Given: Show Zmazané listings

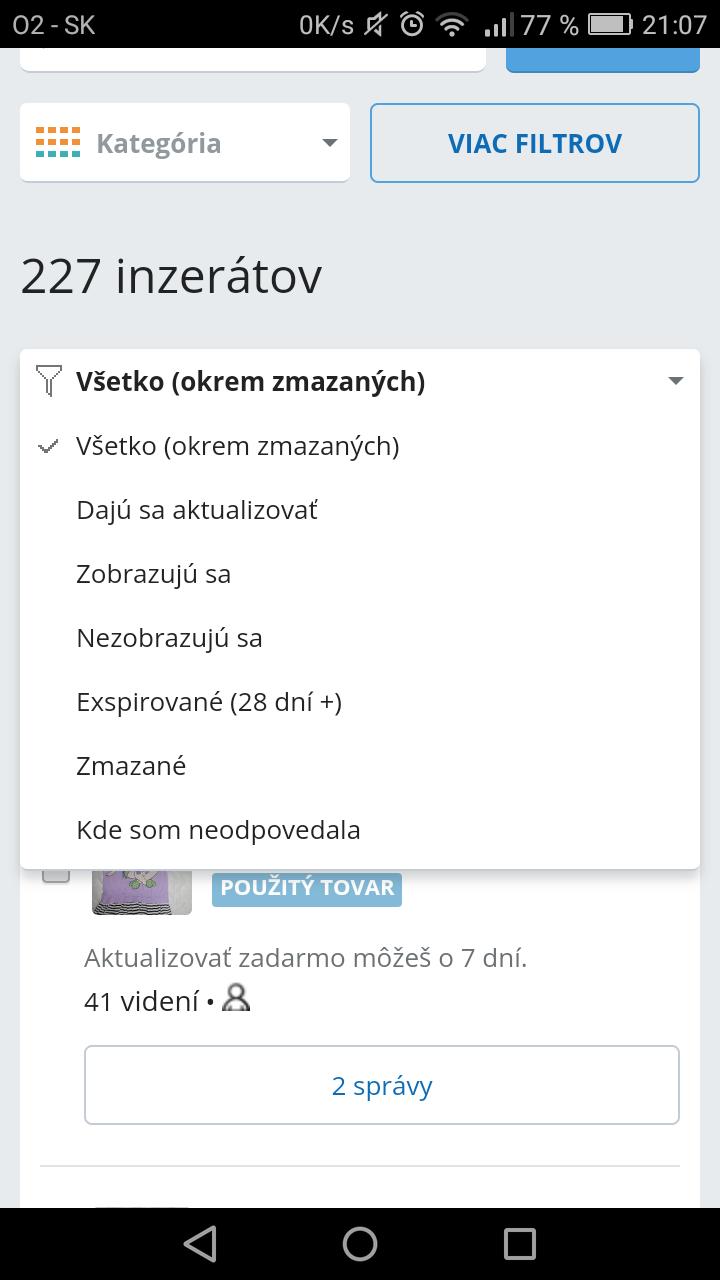Looking at the screenshot, I should tap(360, 766).
